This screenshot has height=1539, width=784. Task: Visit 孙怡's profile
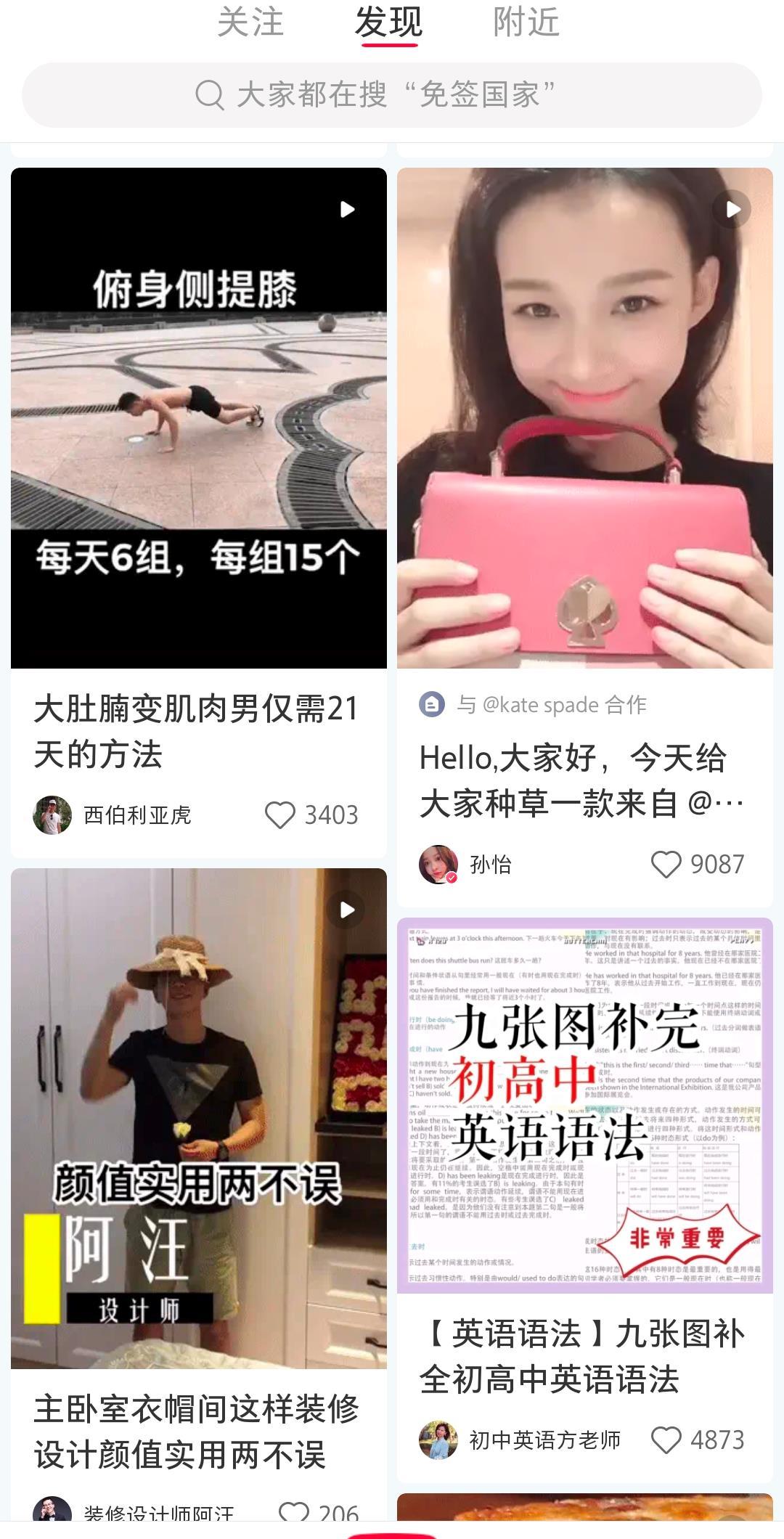(438, 865)
